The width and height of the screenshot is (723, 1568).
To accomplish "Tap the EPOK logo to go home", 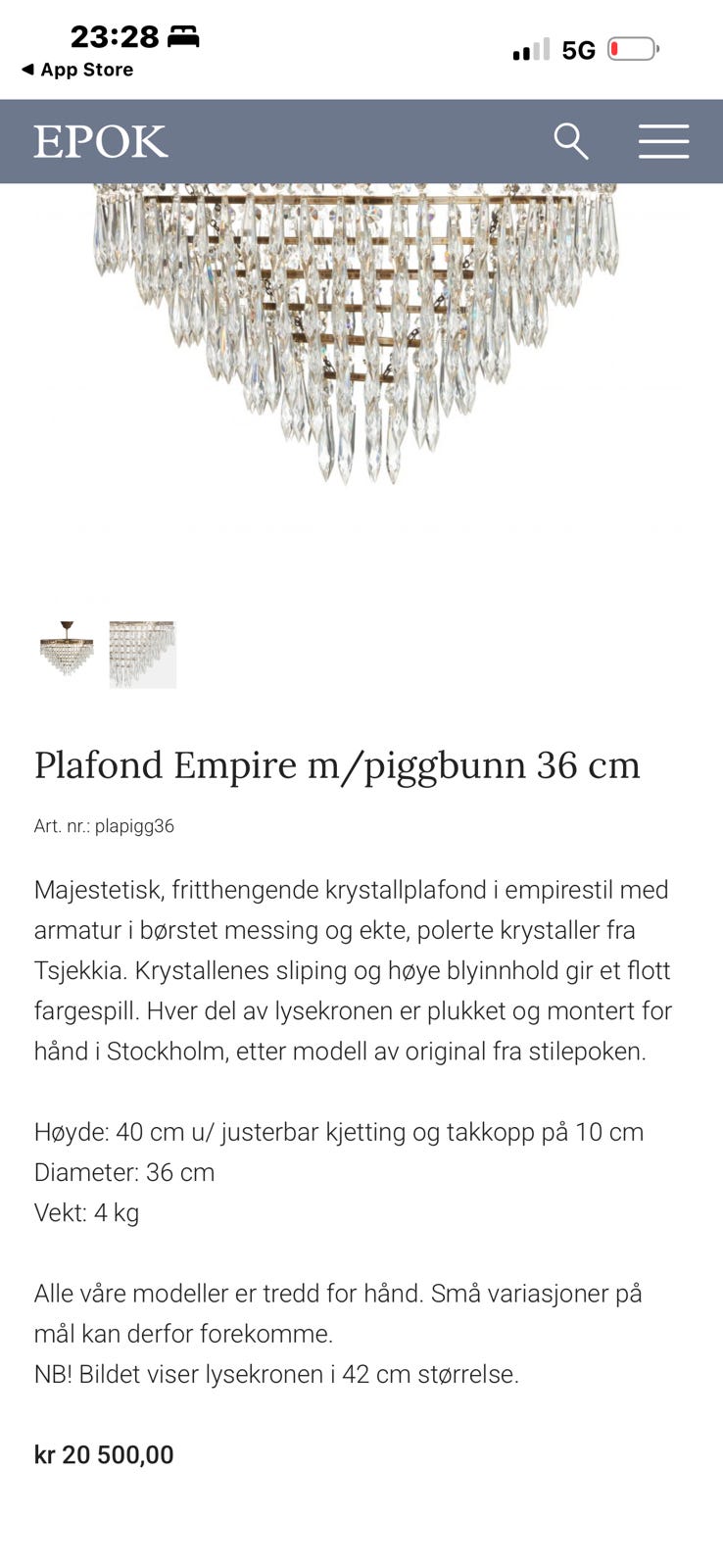I will [x=99, y=142].
